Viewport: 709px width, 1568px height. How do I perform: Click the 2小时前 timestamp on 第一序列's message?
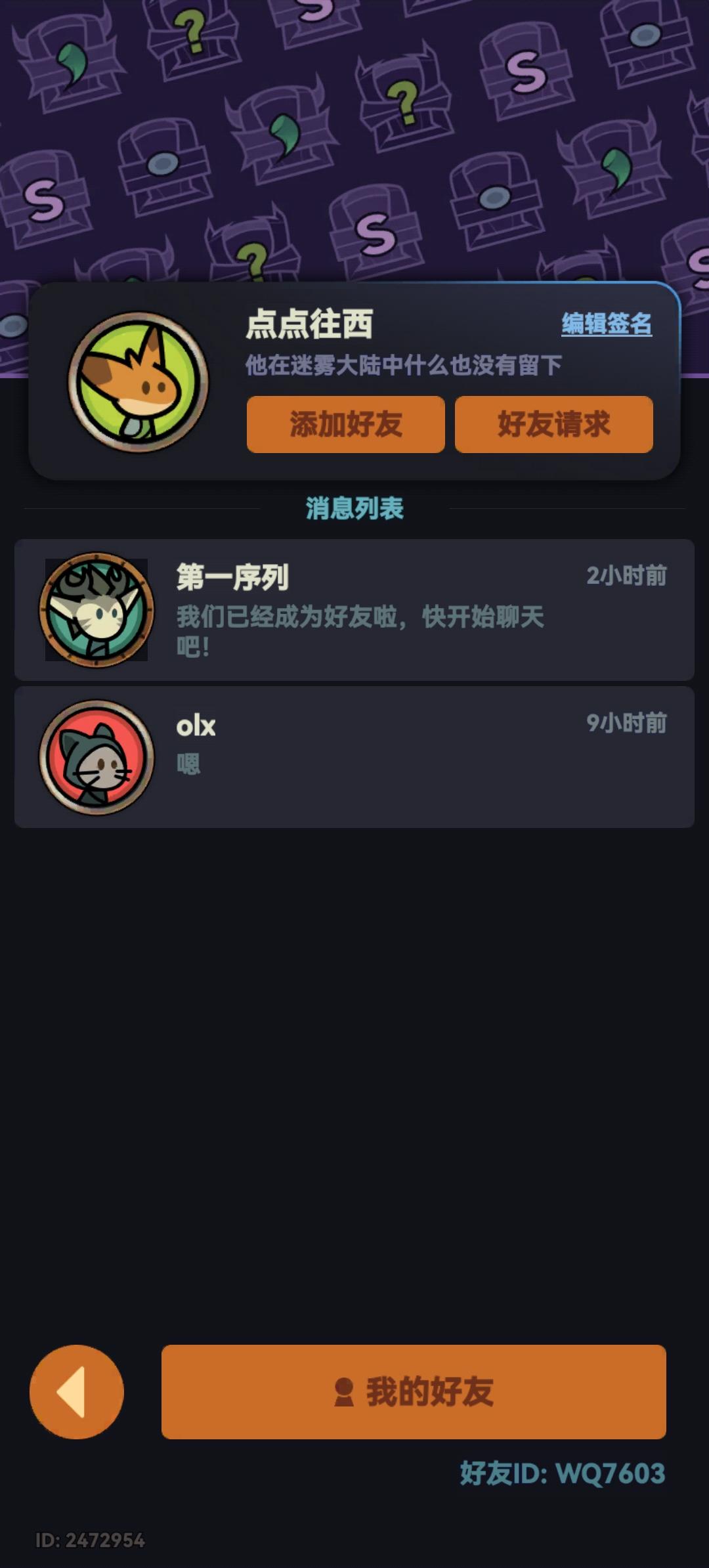628,575
